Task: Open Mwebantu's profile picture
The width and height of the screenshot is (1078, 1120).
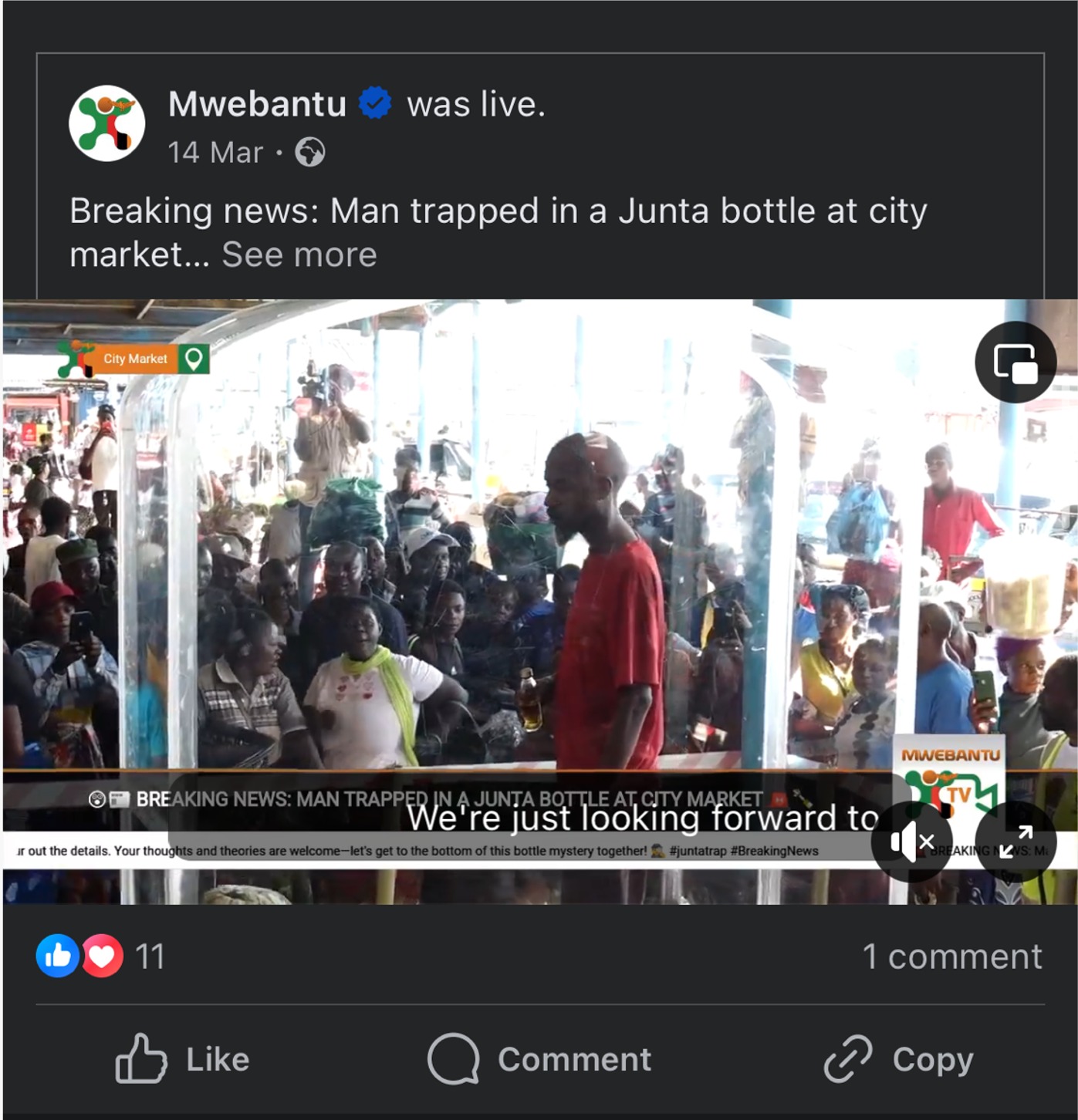Action: pos(106,123)
